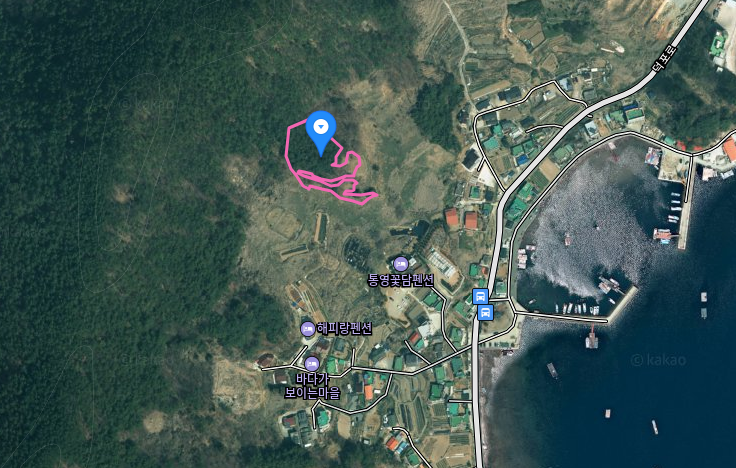Open the 해피랑펜션 place marker
This screenshot has width=736, height=468.
(x=307, y=328)
